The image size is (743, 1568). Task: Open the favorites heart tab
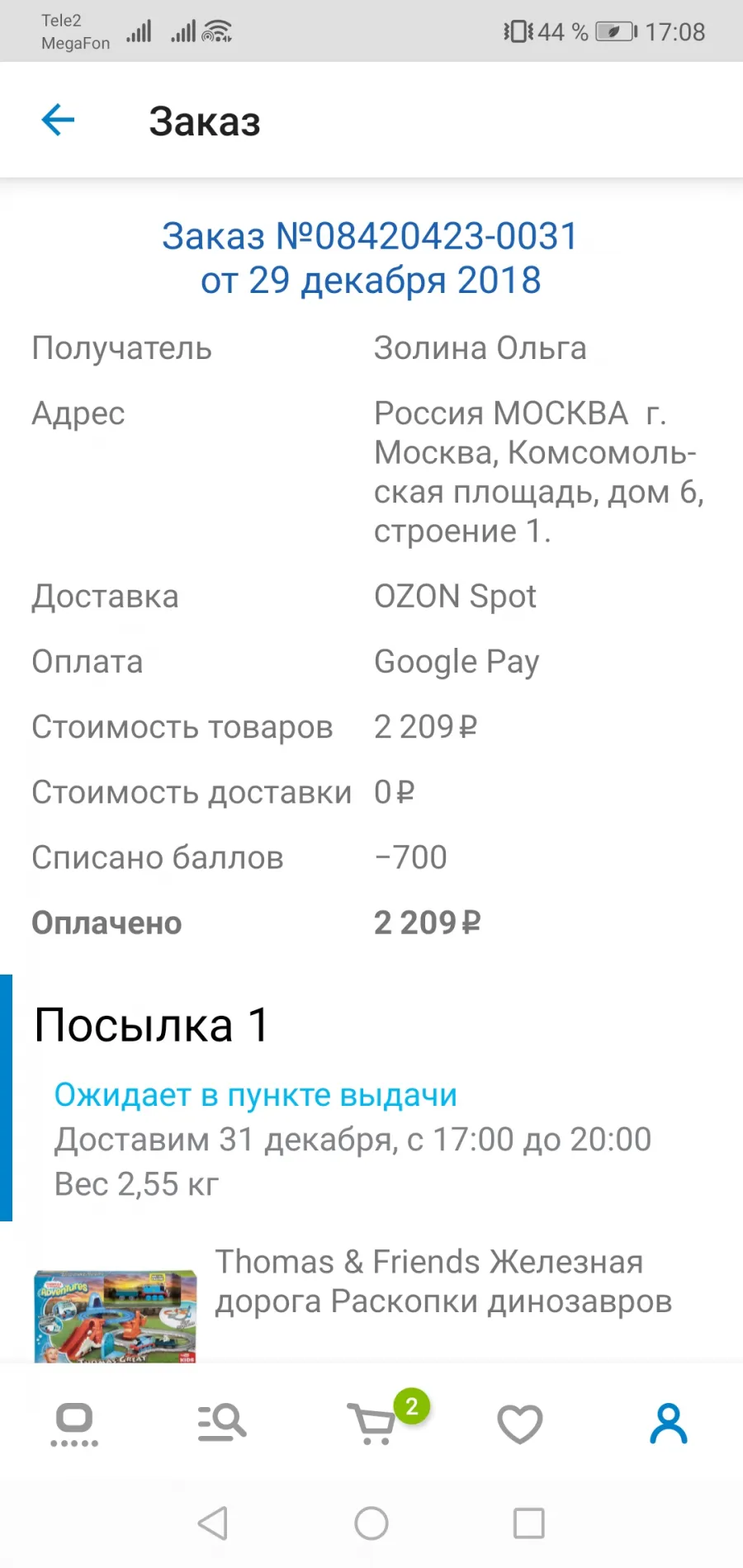tap(520, 1424)
